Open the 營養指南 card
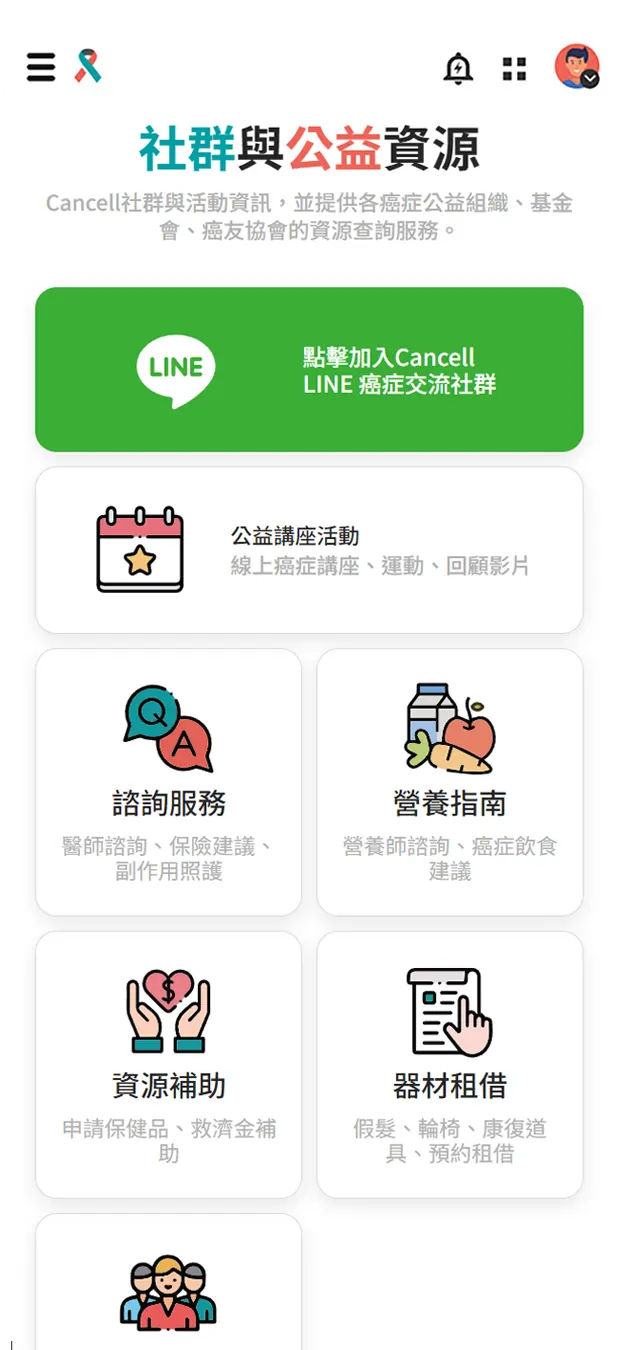Image resolution: width=621 pixels, height=1350 pixels. (x=450, y=782)
